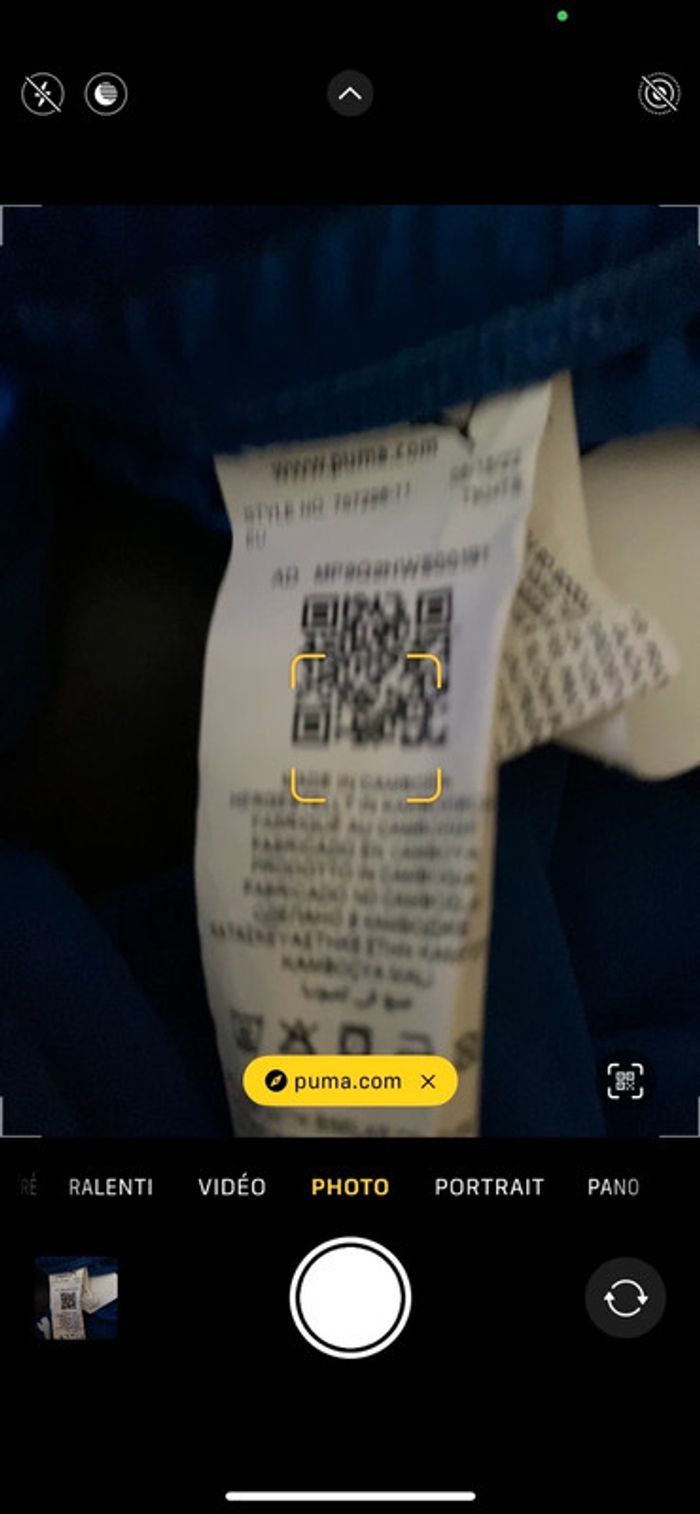700x1514 pixels.
Task: Expand camera controls chevron
Action: point(350,94)
